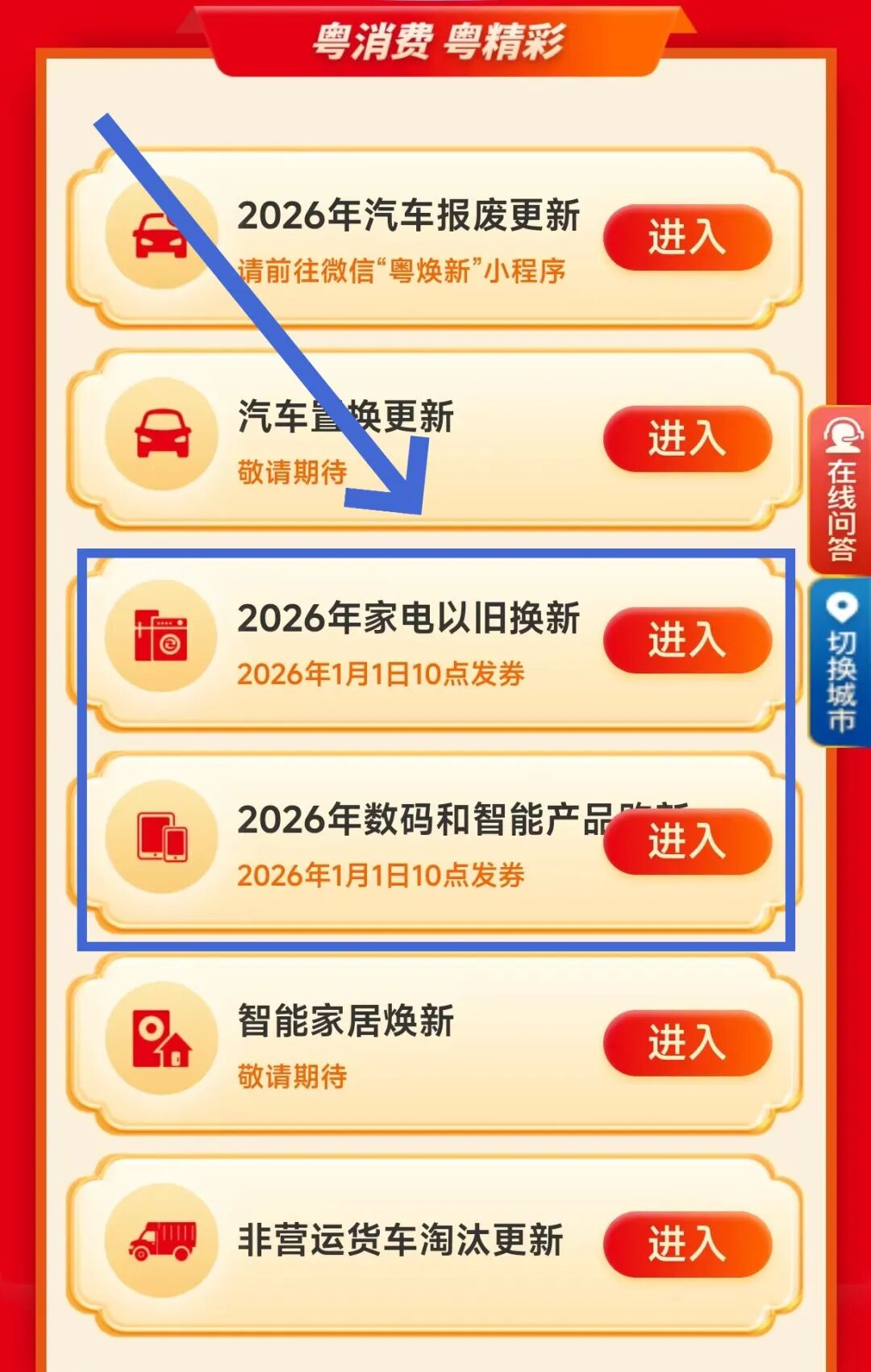Enter 2026年汽车报废更新
871x1372 pixels.
tap(687, 238)
